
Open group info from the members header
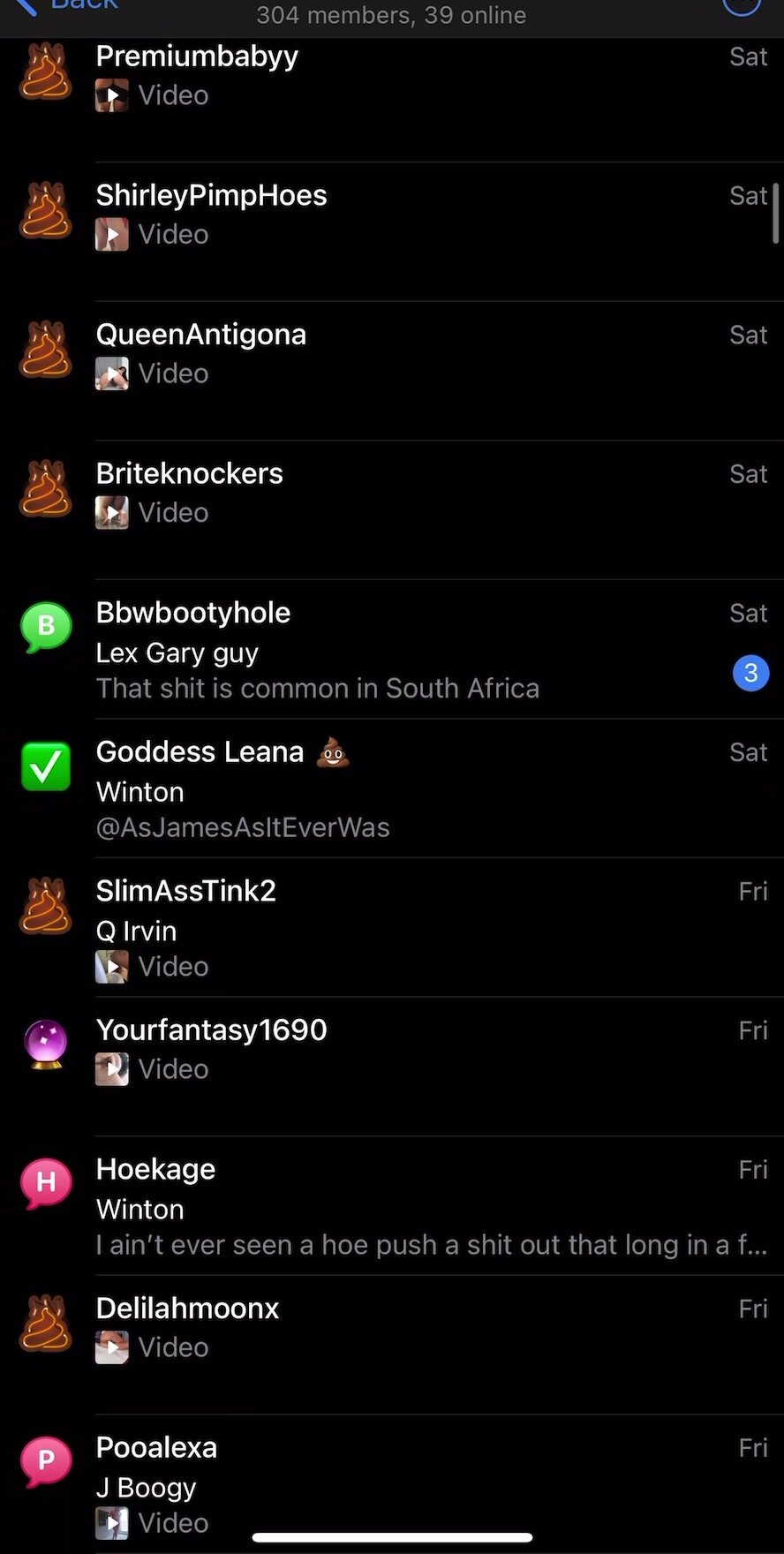[x=390, y=14]
